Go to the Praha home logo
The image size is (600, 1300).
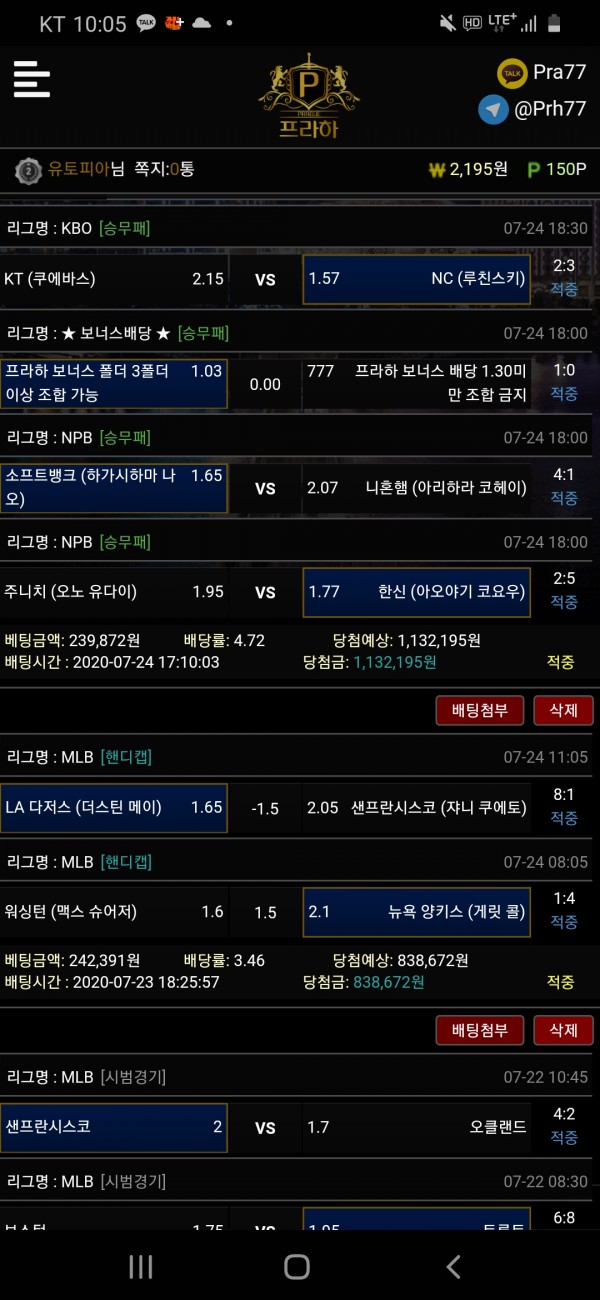tap(309, 98)
